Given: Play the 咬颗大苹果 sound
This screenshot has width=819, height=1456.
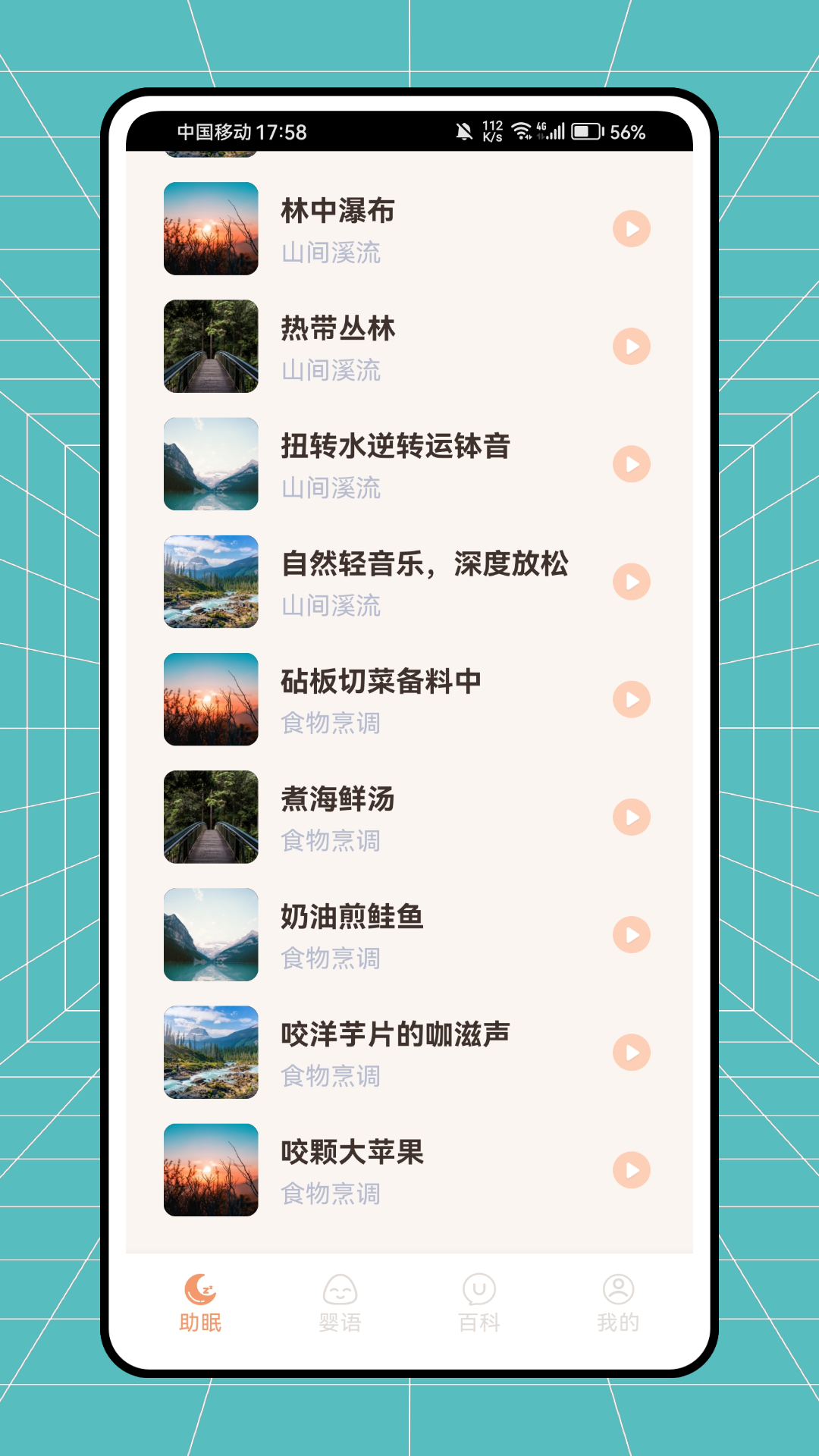Looking at the screenshot, I should (x=632, y=1170).
